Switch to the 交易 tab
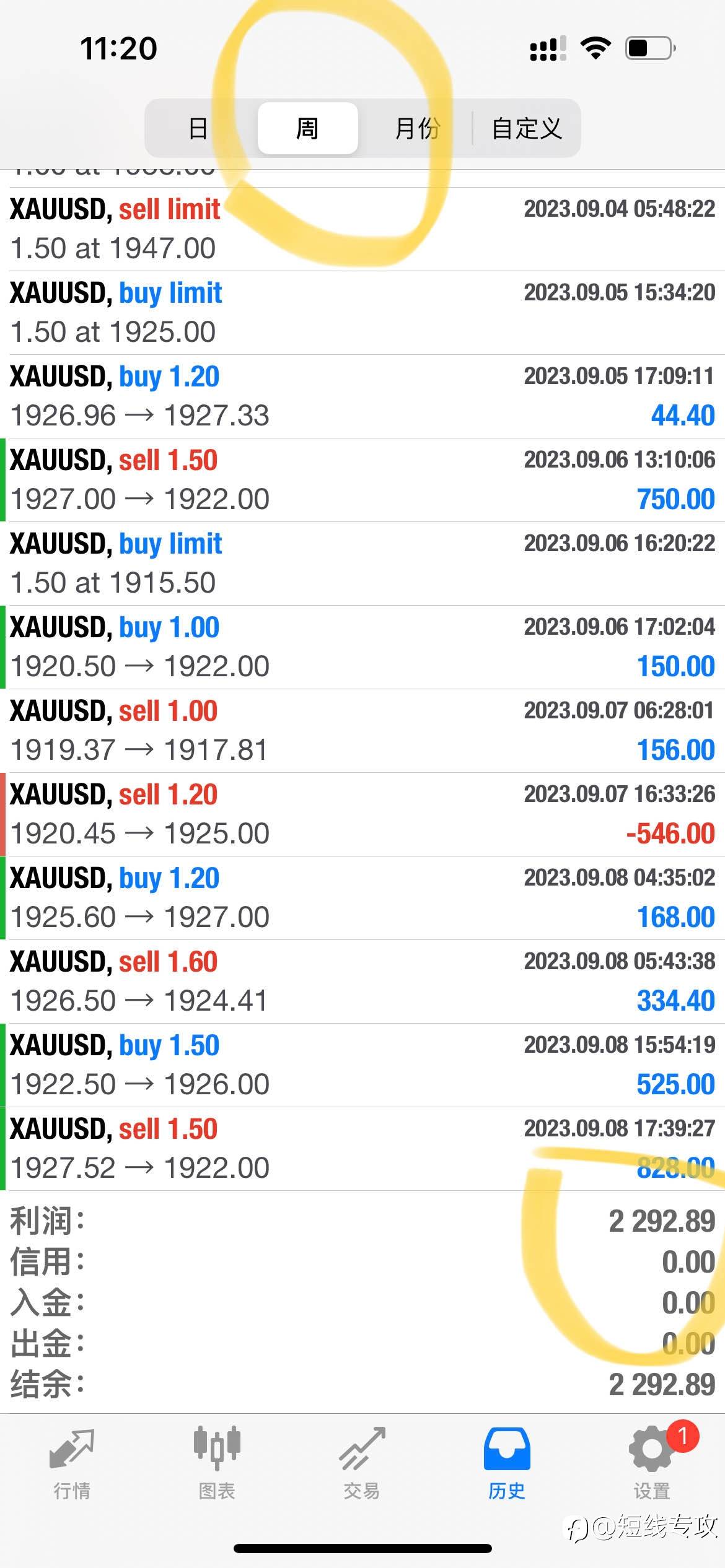Image resolution: width=725 pixels, height=1568 pixels. [362, 1464]
